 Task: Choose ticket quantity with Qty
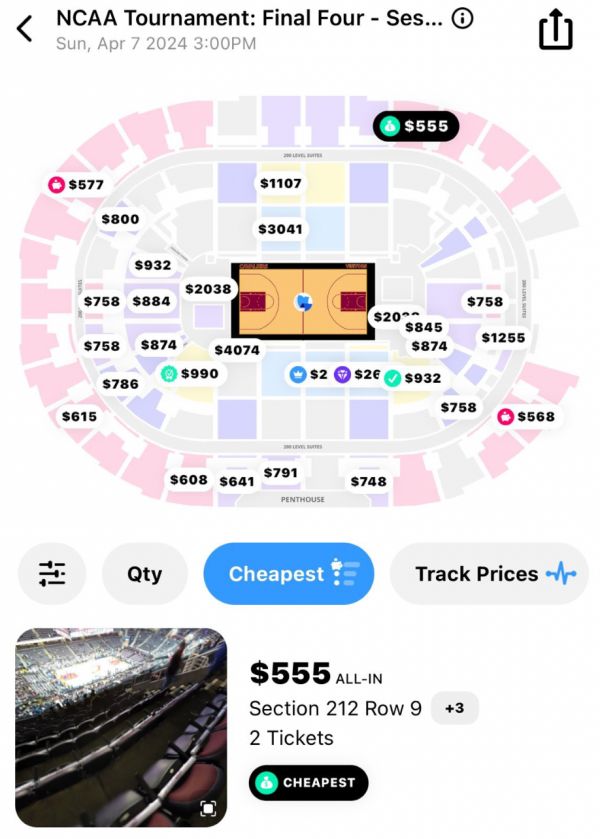[145, 574]
